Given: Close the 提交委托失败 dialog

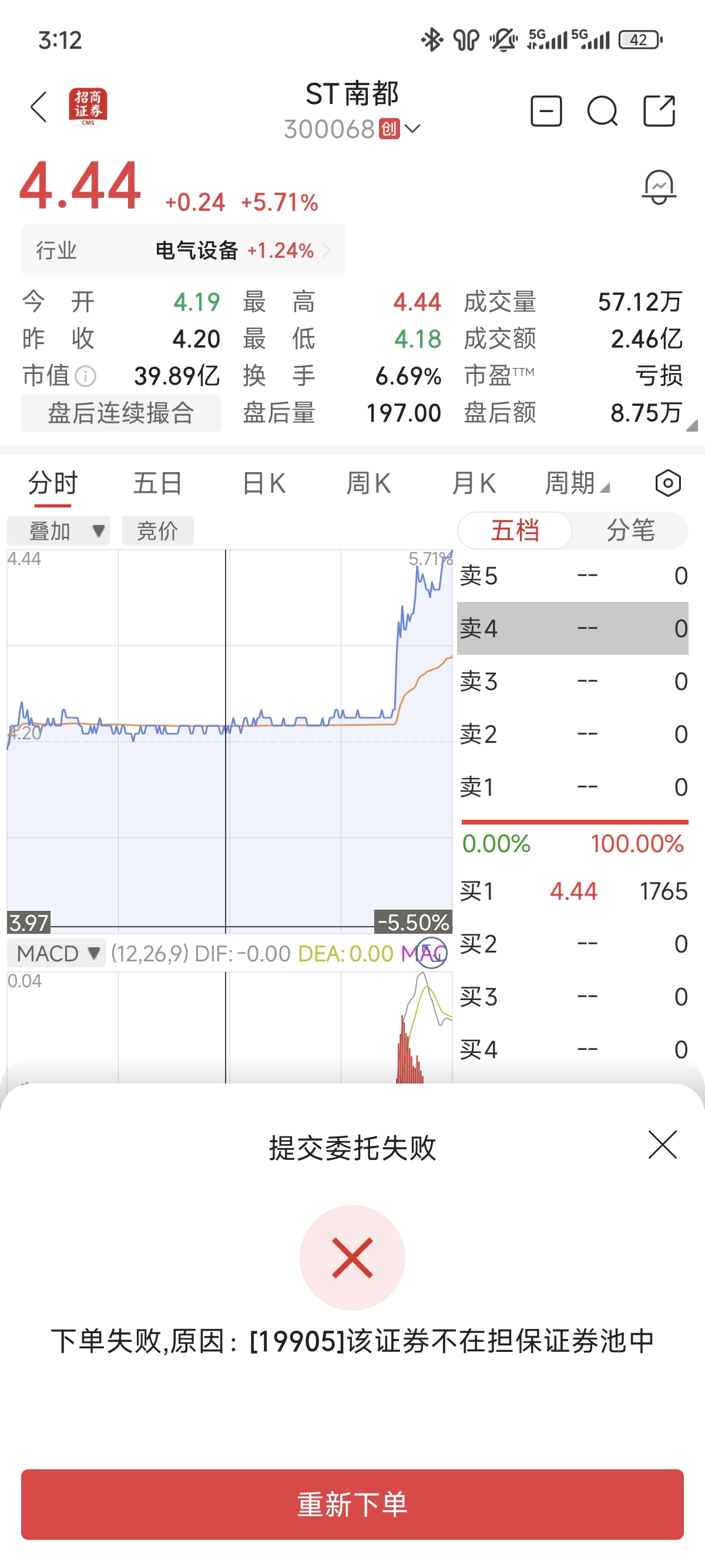Looking at the screenshot, I should point(662,1145).
